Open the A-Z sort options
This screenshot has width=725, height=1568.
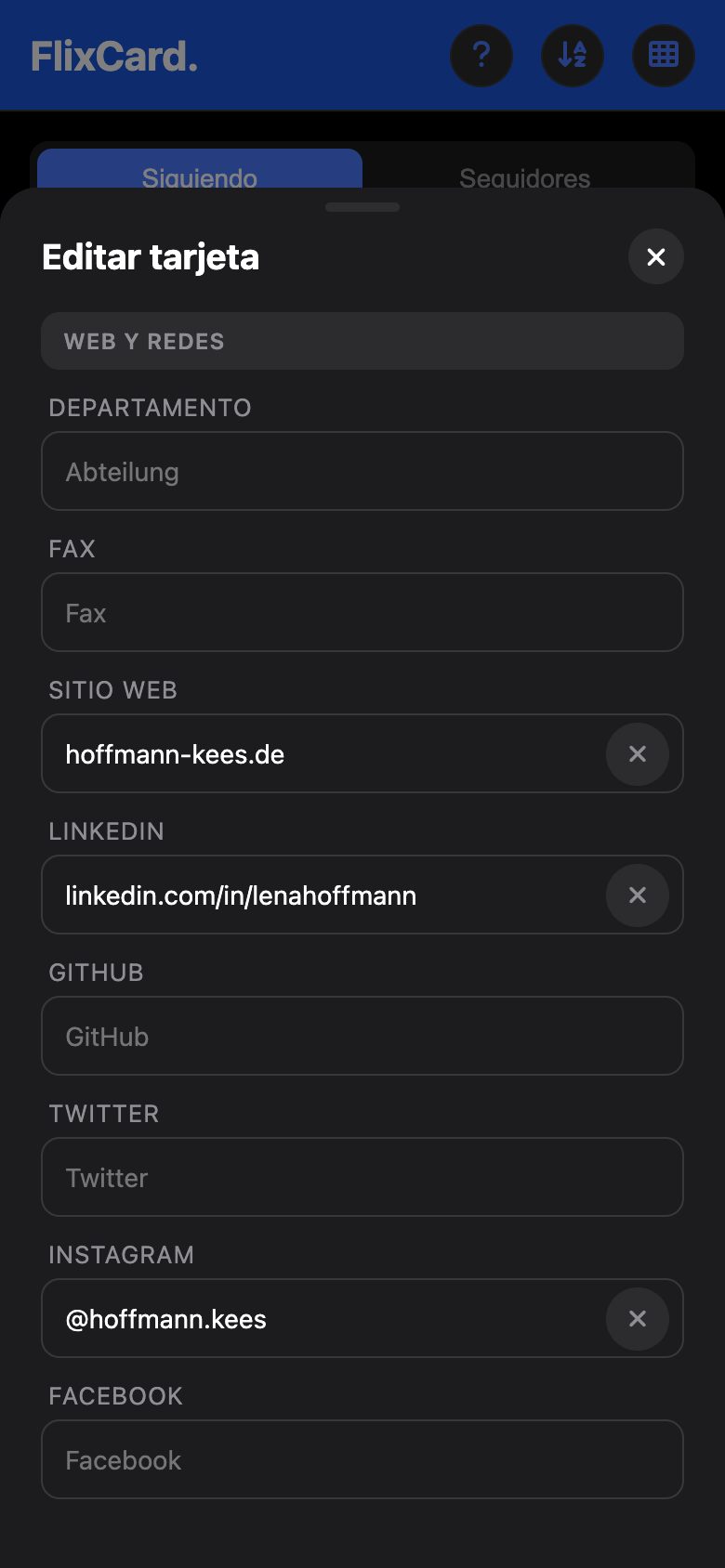tap(573, 56)
